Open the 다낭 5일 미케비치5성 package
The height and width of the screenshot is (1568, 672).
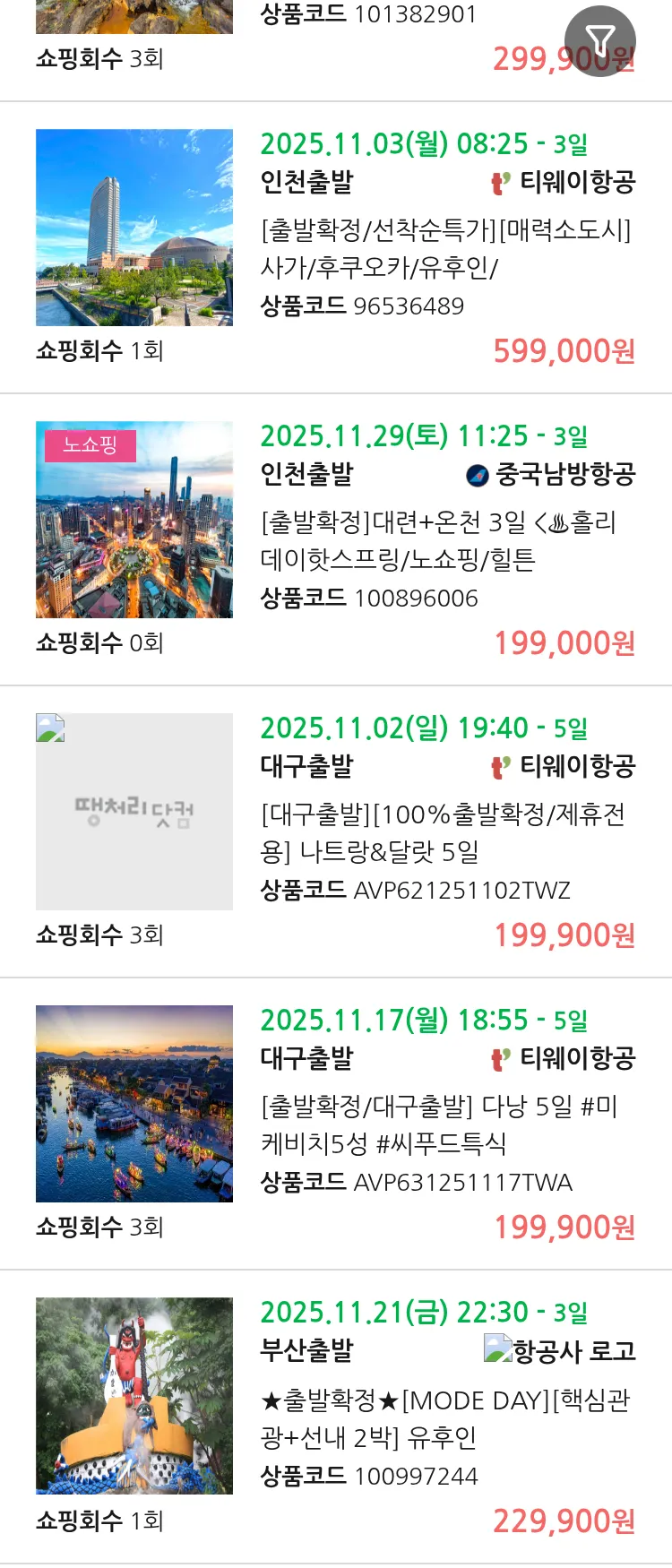tap(445, 1125)
